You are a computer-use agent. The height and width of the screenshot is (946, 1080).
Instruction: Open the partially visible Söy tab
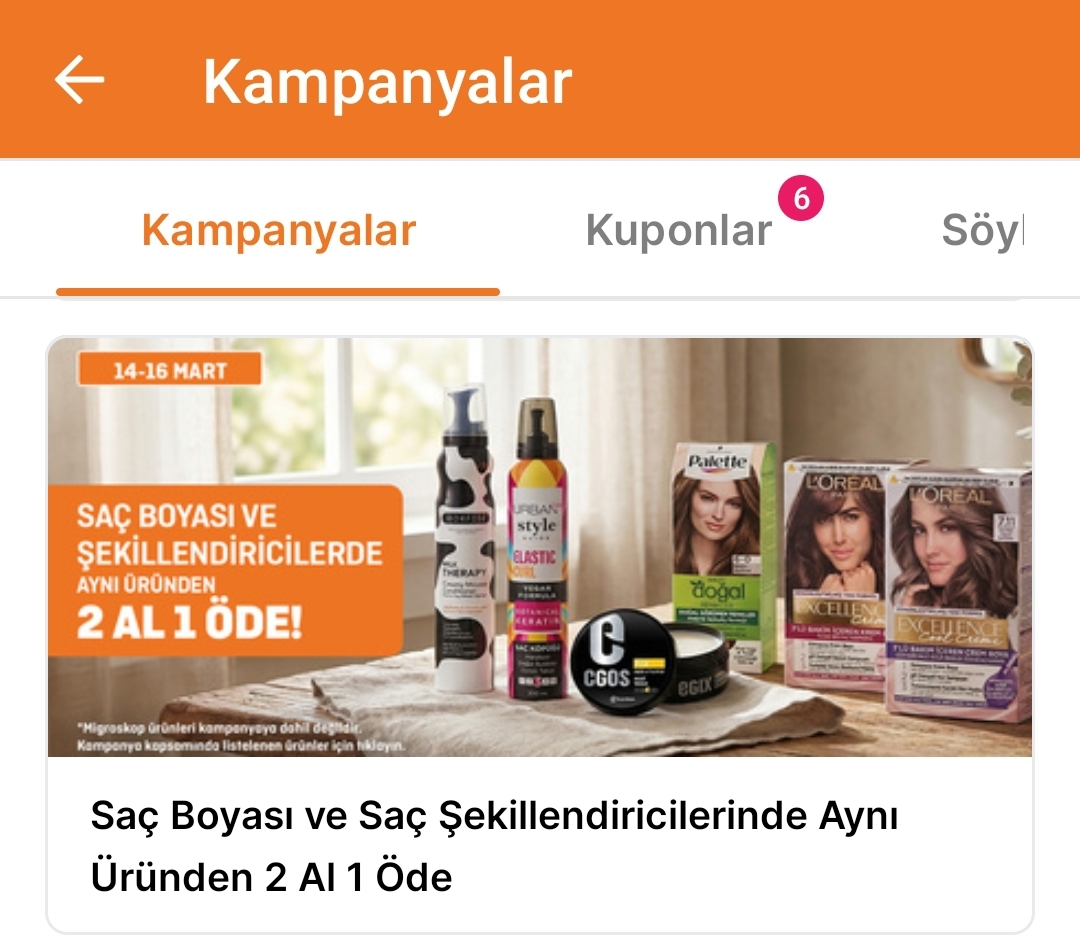click(x=982, y=231)
